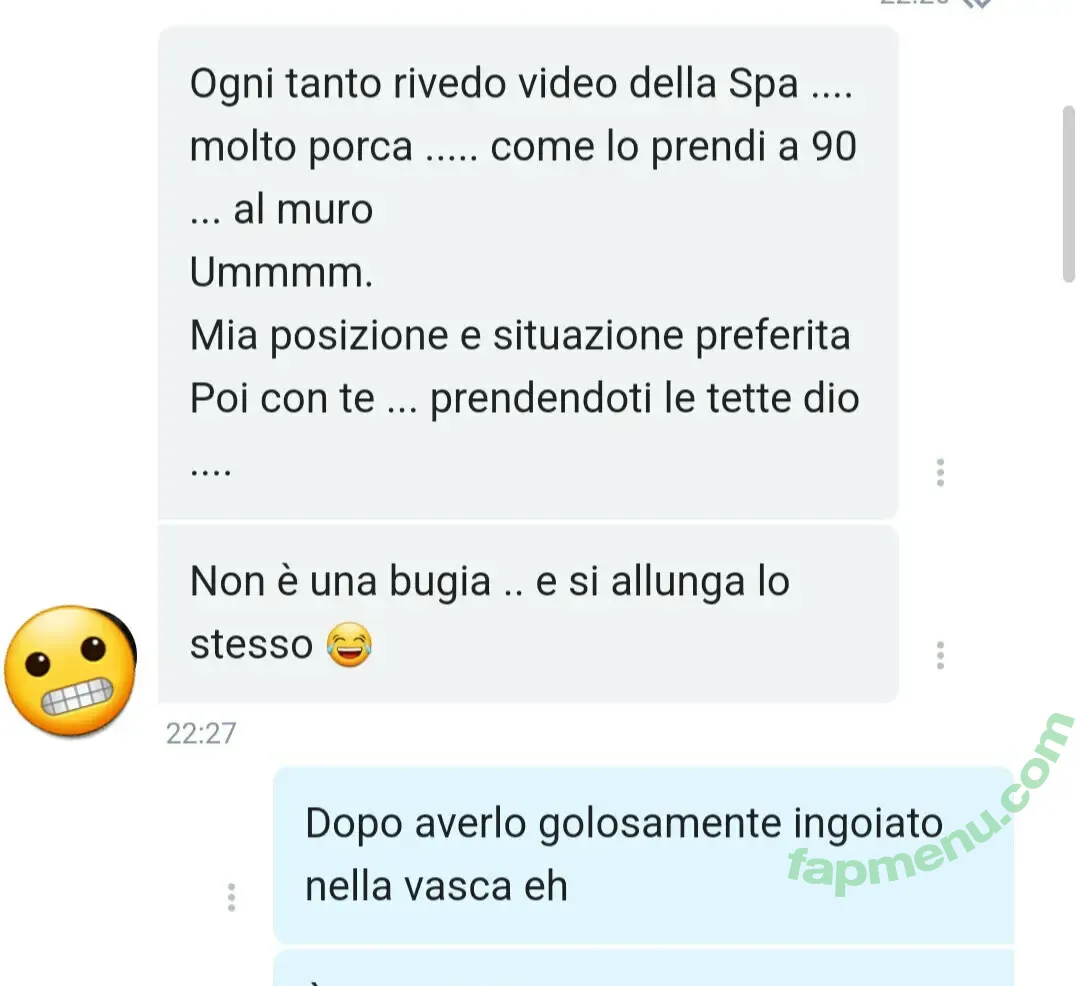Open options for the "Non è una bugia" message
1080x986 pixels.
pos(940,655)
